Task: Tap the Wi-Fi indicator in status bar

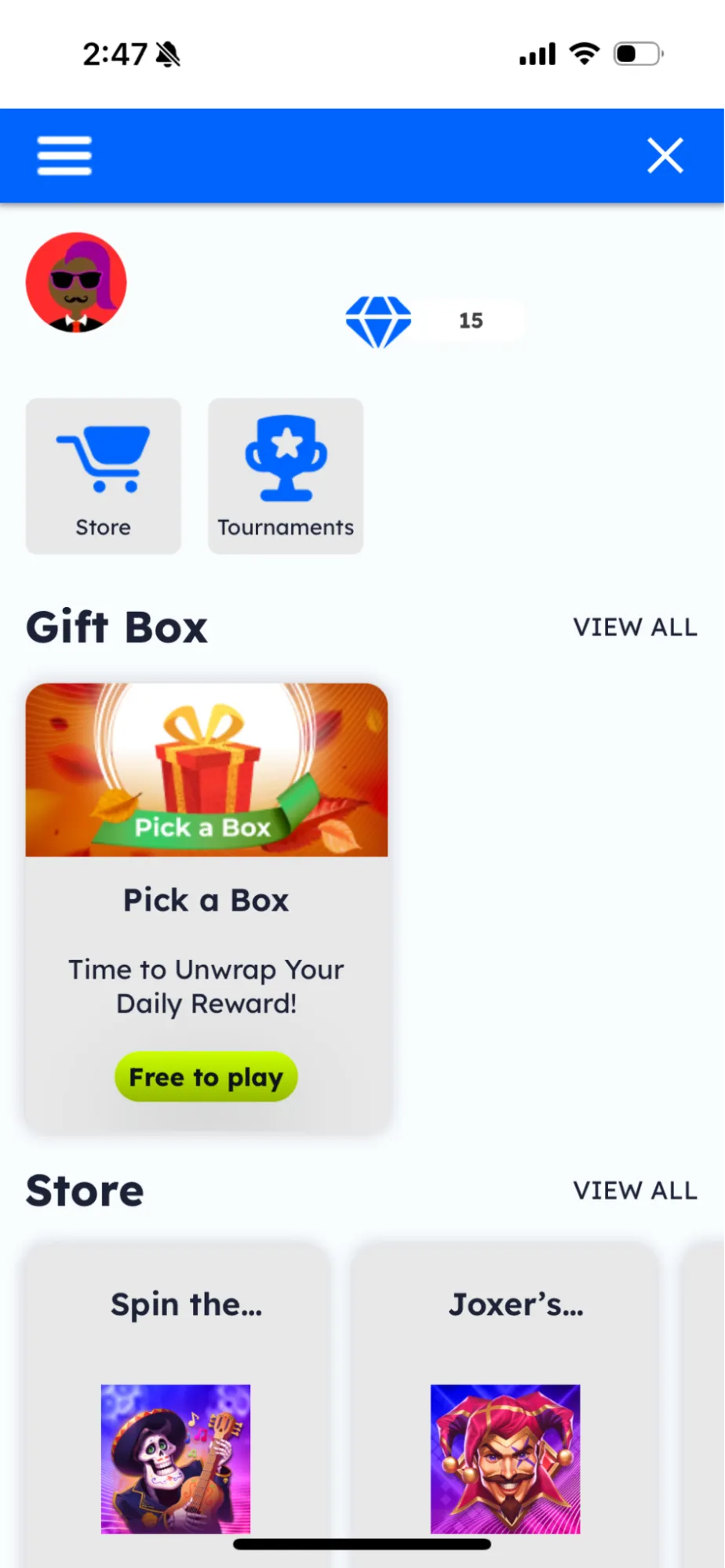Action: point(585,53)
